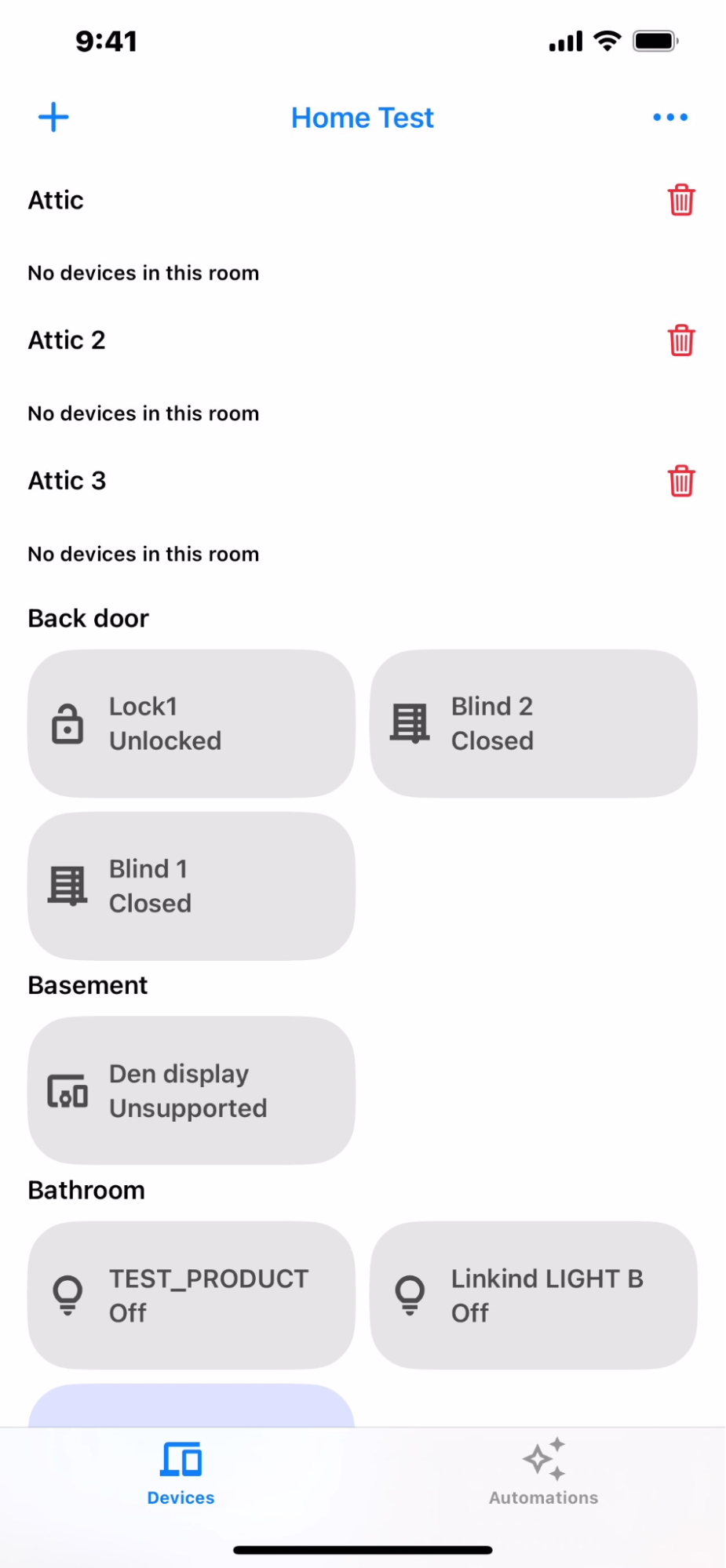Image resolution: width=726 pixels, height=1568 pixels.
Task: Tap the blind icon on Blind 1 tile
Action: [67, 885]
